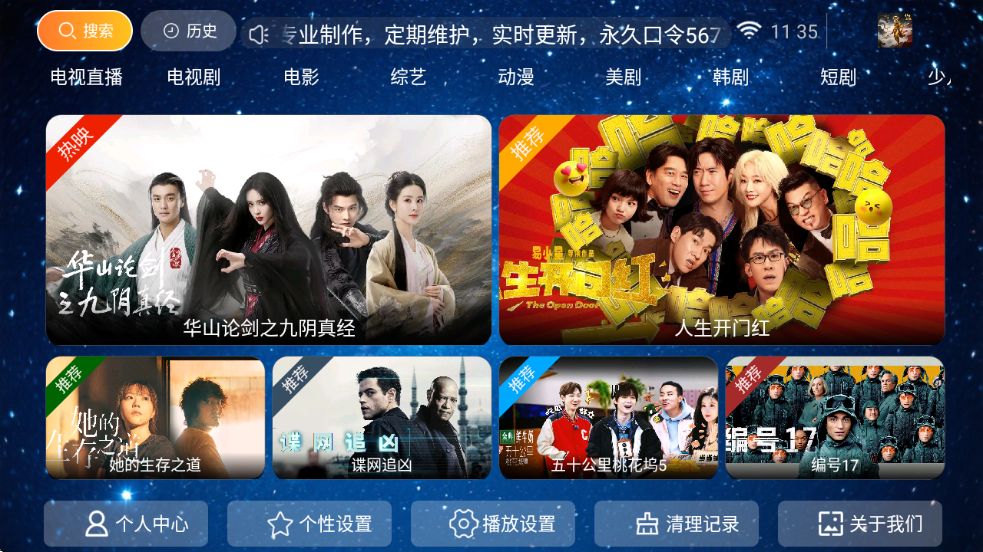This screenshot has height=552, width=983.
Task: Open the 动漫 category tab
Action: pos(516,77)
